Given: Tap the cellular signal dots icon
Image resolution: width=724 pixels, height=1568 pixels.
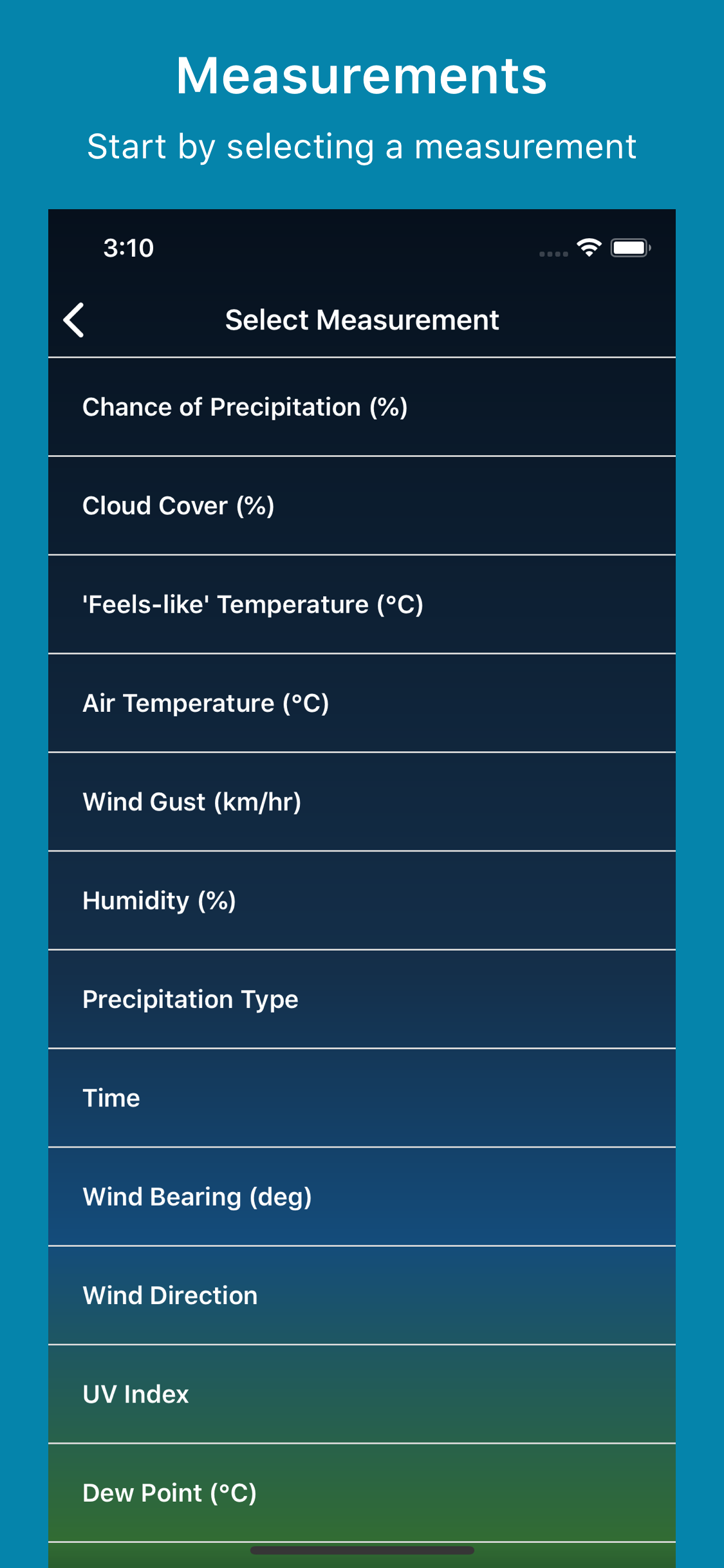Looking at the screenshot, I should pos(552,252).
